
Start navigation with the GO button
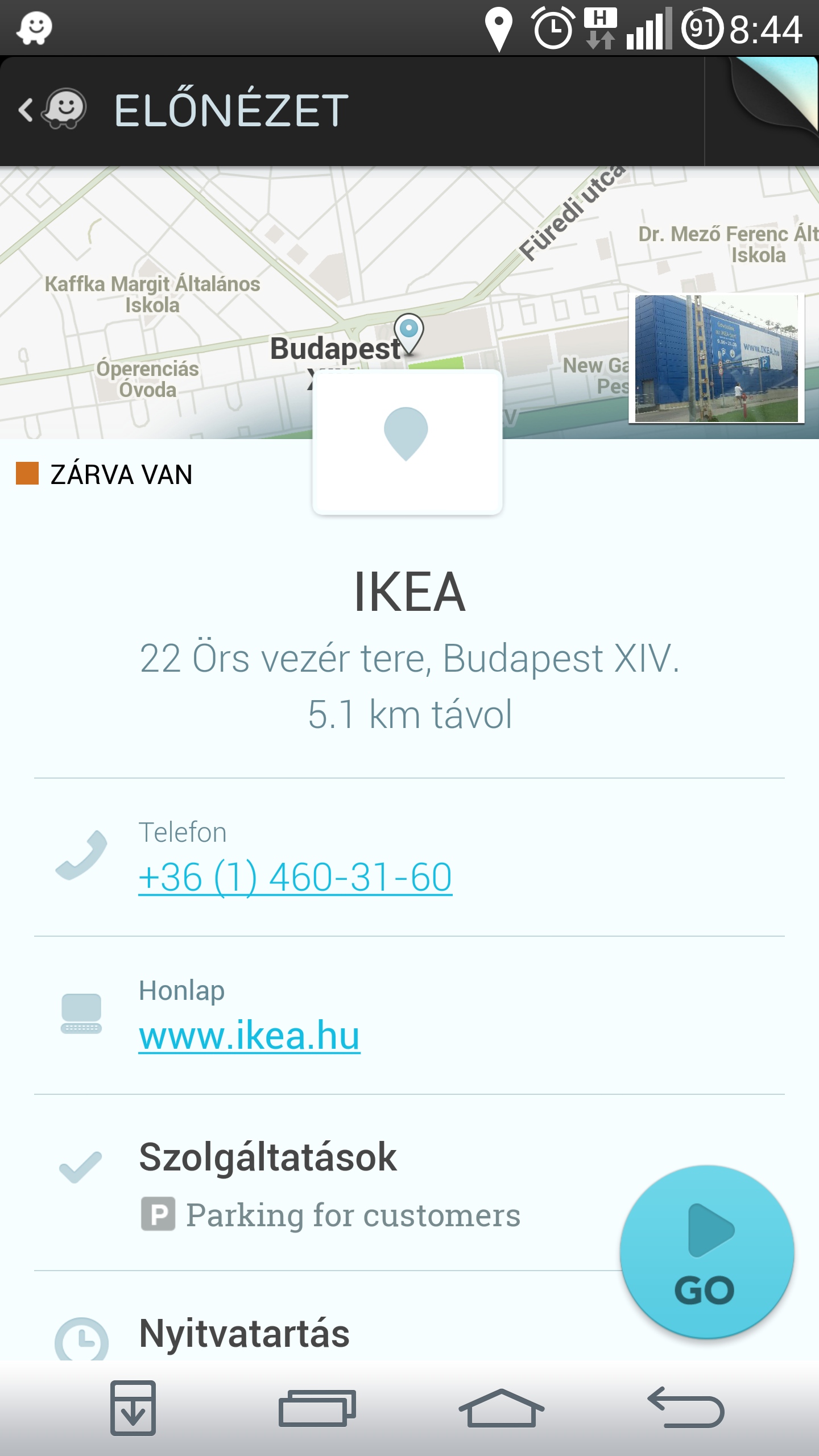pyautogui.click(x=706, y=1252)
